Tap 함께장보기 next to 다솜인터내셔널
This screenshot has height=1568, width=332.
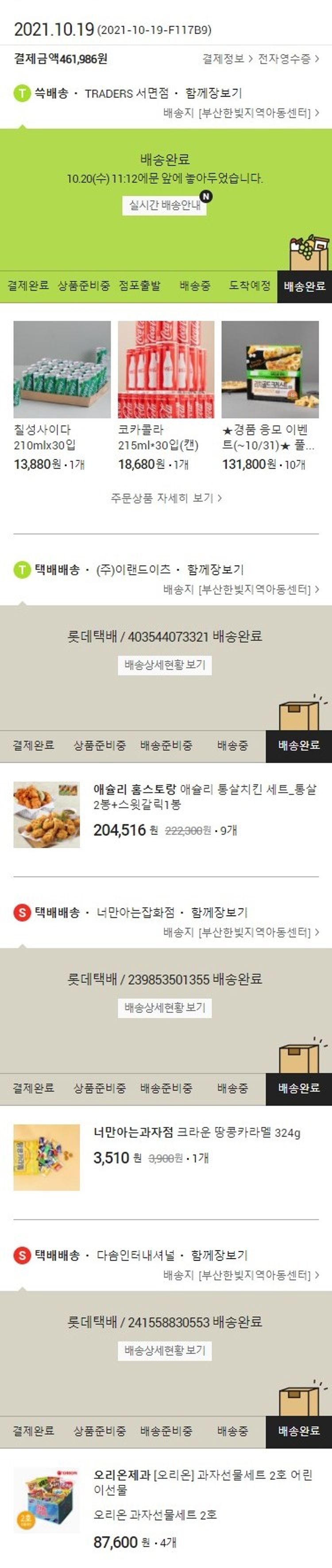pos(219,1255)
